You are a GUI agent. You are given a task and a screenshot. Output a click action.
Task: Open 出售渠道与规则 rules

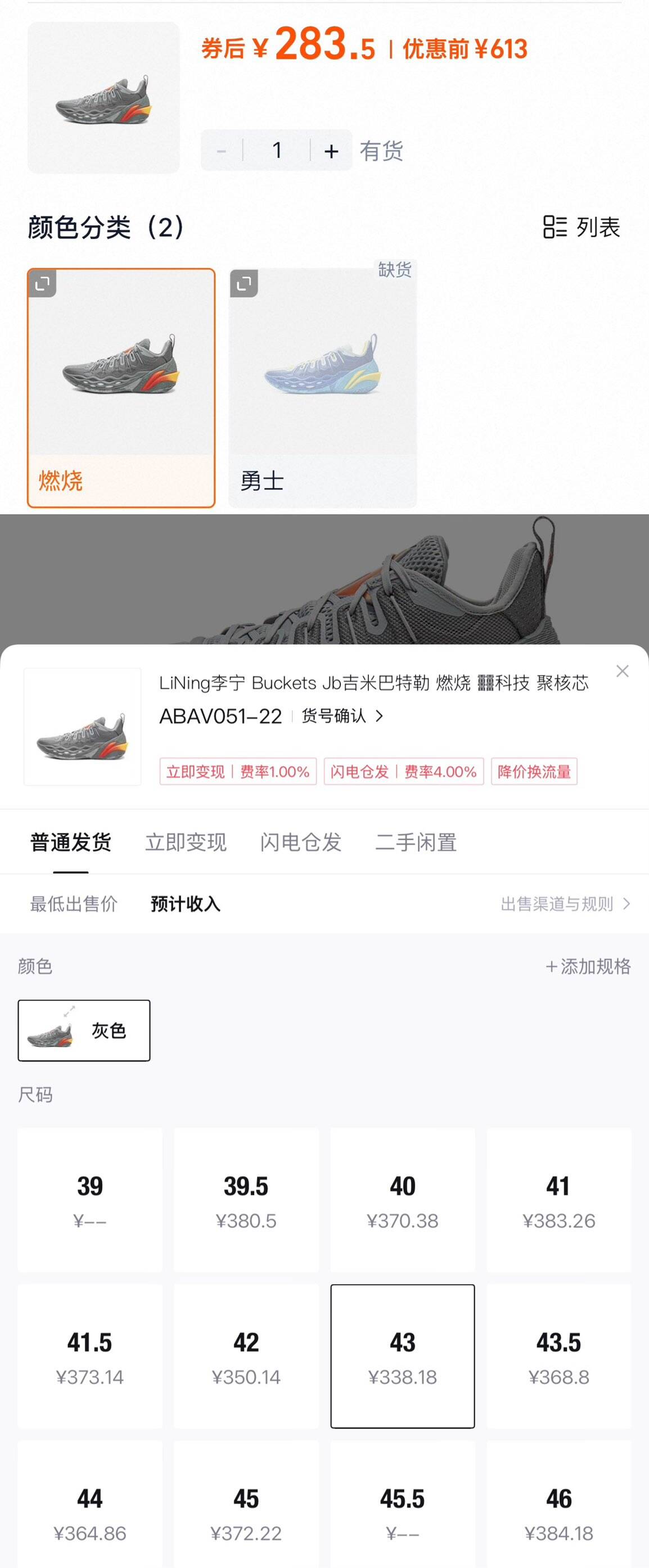tap(564, 904)
